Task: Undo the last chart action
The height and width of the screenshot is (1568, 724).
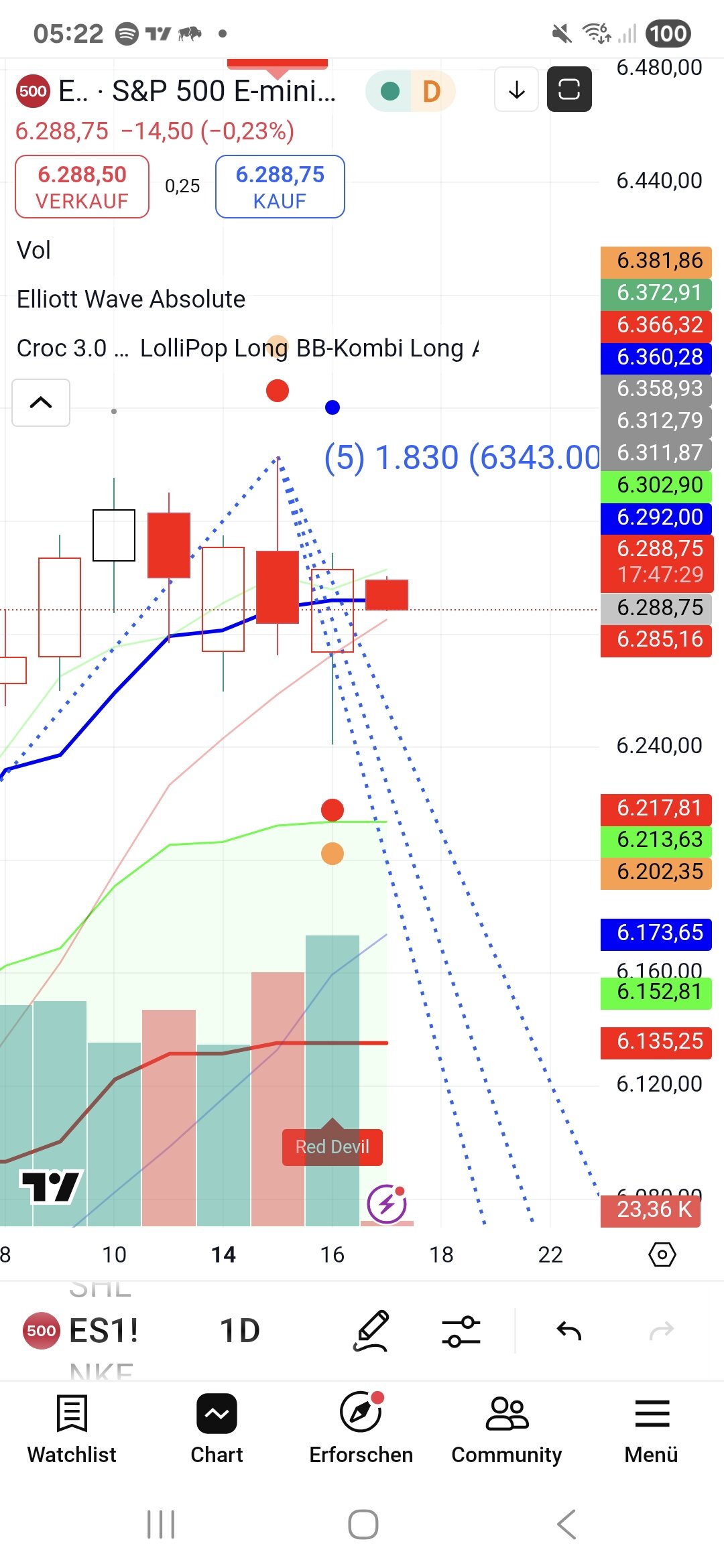Action: 569,1330
